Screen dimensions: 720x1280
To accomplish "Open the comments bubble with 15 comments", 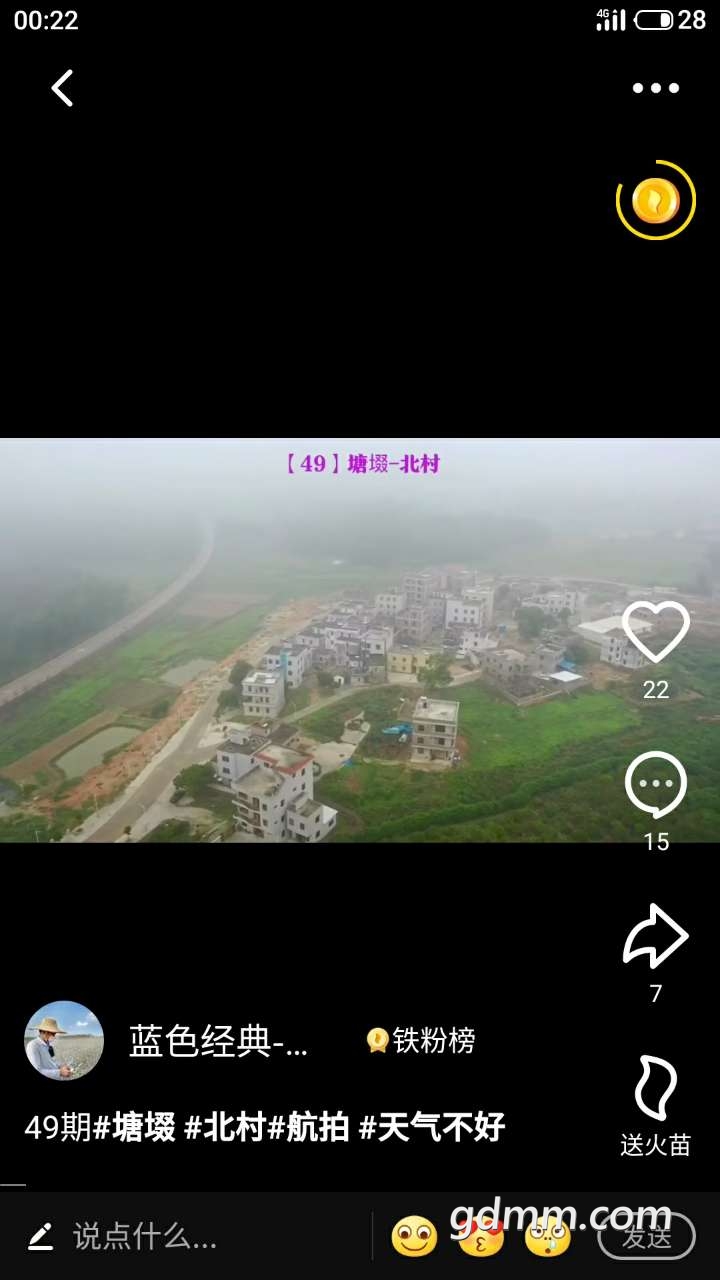I will tap(655, 785).
